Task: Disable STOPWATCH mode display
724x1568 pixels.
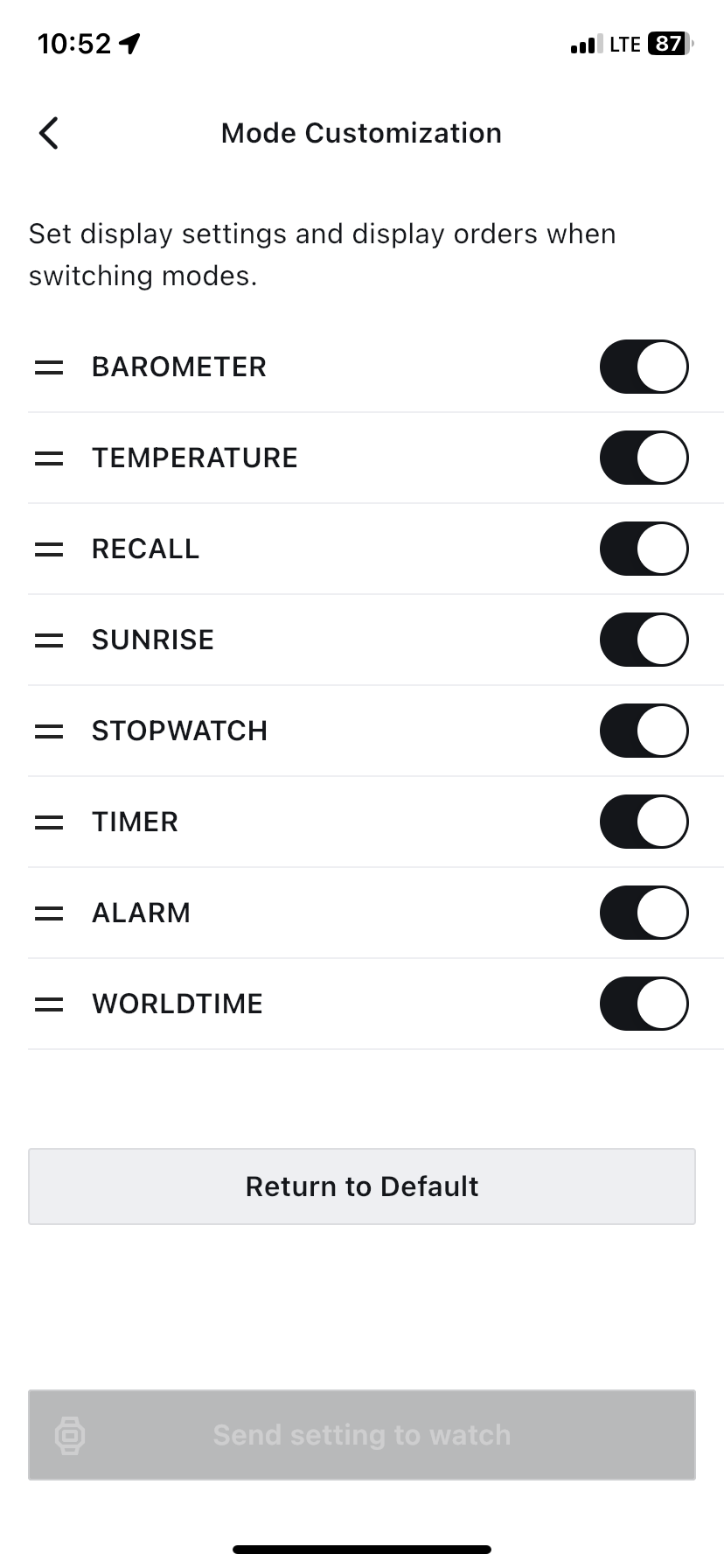Action: point(644,731)
